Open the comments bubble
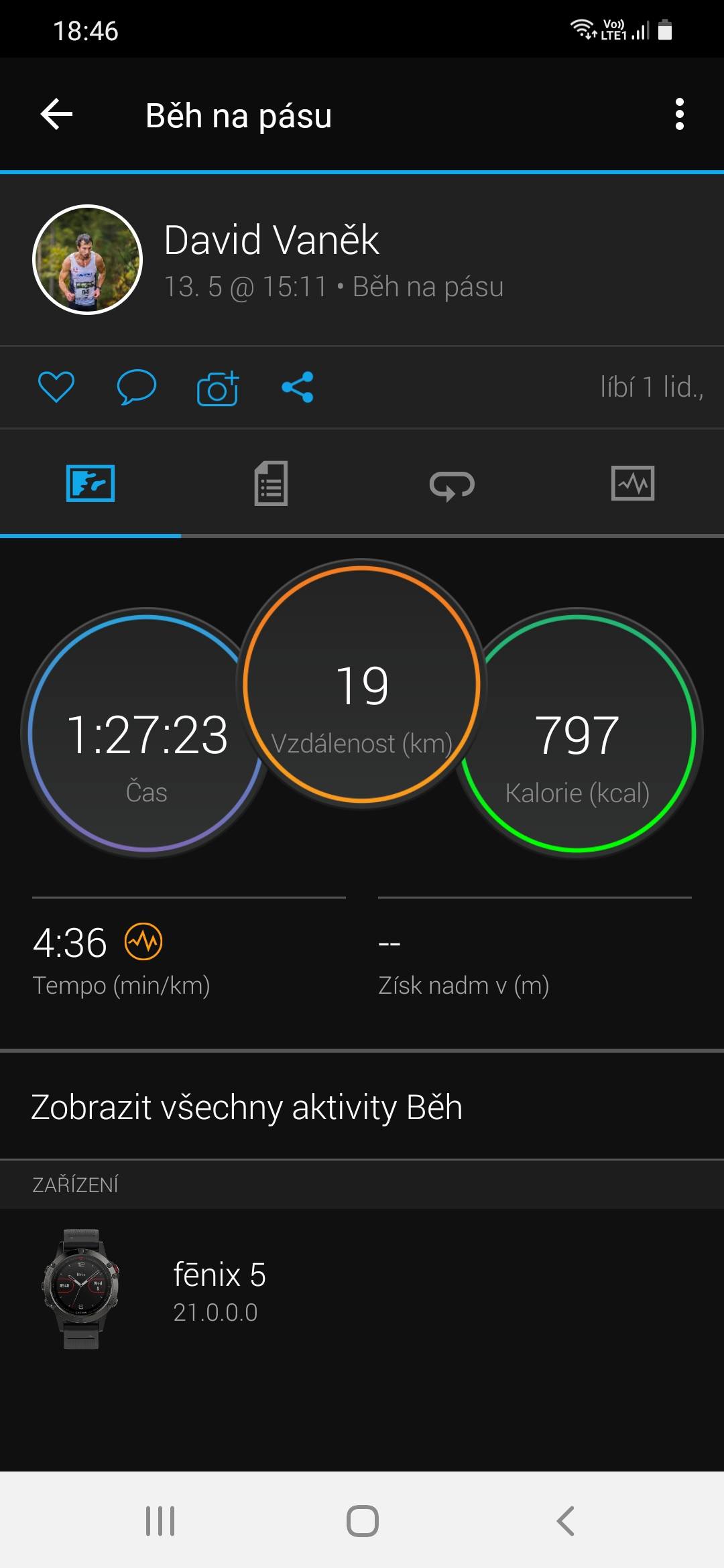Image resolution: width=724 pixels, height=1568 pixels. point(137,387)
